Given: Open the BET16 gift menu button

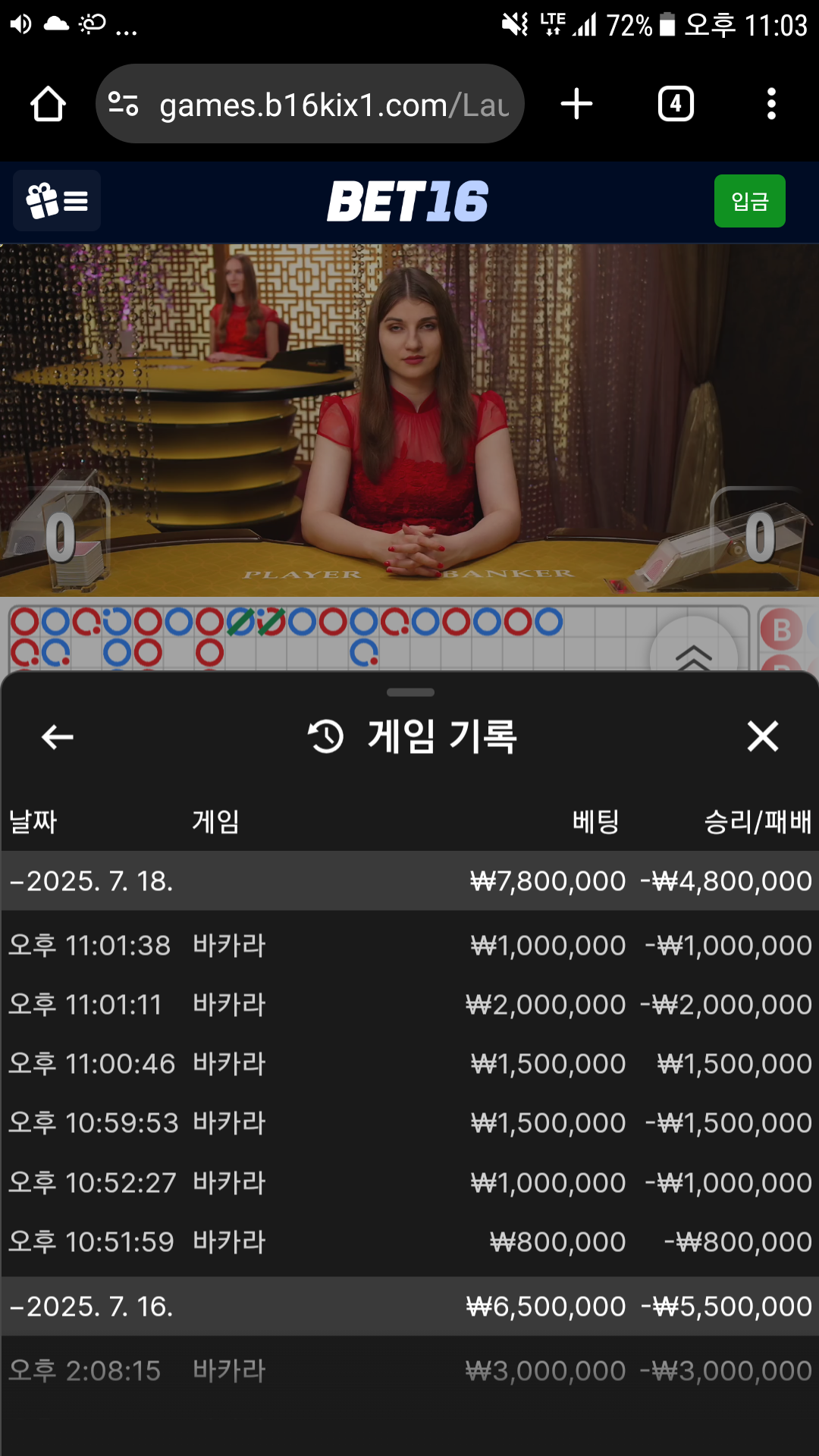Looking at the screenshot, I should coord(57,201).
